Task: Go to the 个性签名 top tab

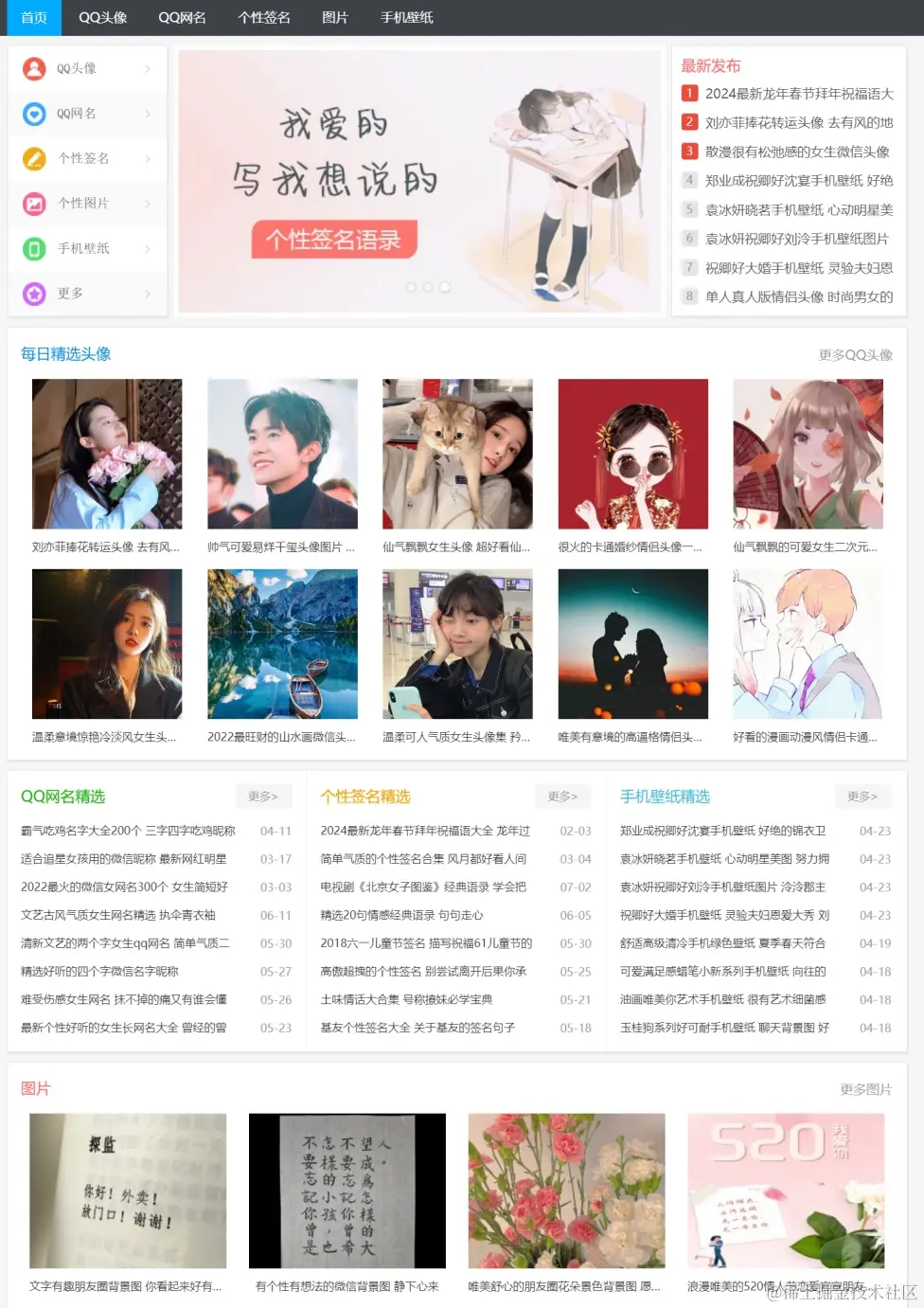Action: click(x=263, y=17)
